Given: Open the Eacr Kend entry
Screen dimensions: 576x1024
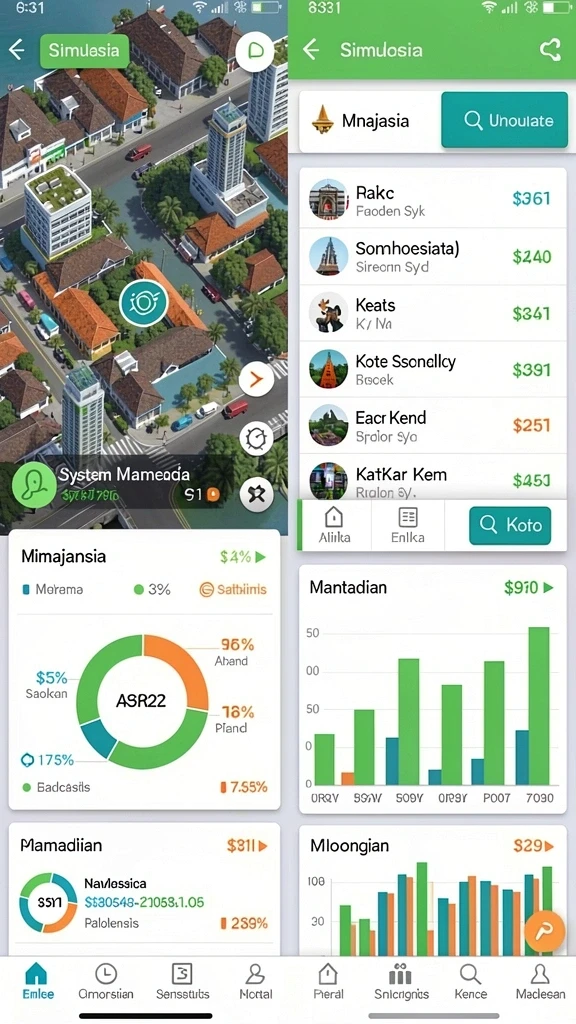Looking at the screenshot, I should pyautogui.click(x=432, y=425).
